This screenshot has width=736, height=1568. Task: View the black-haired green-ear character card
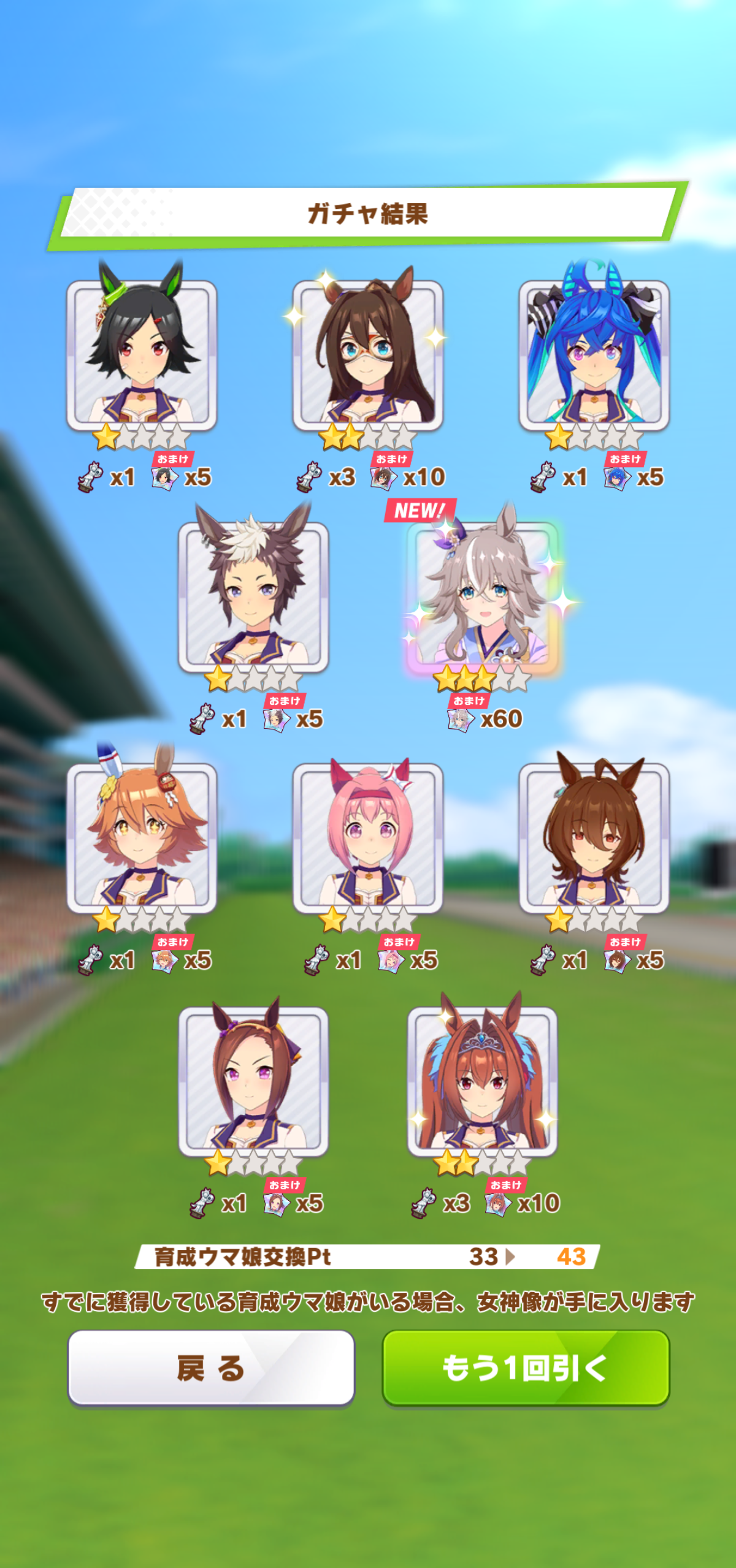click(142, 356)
